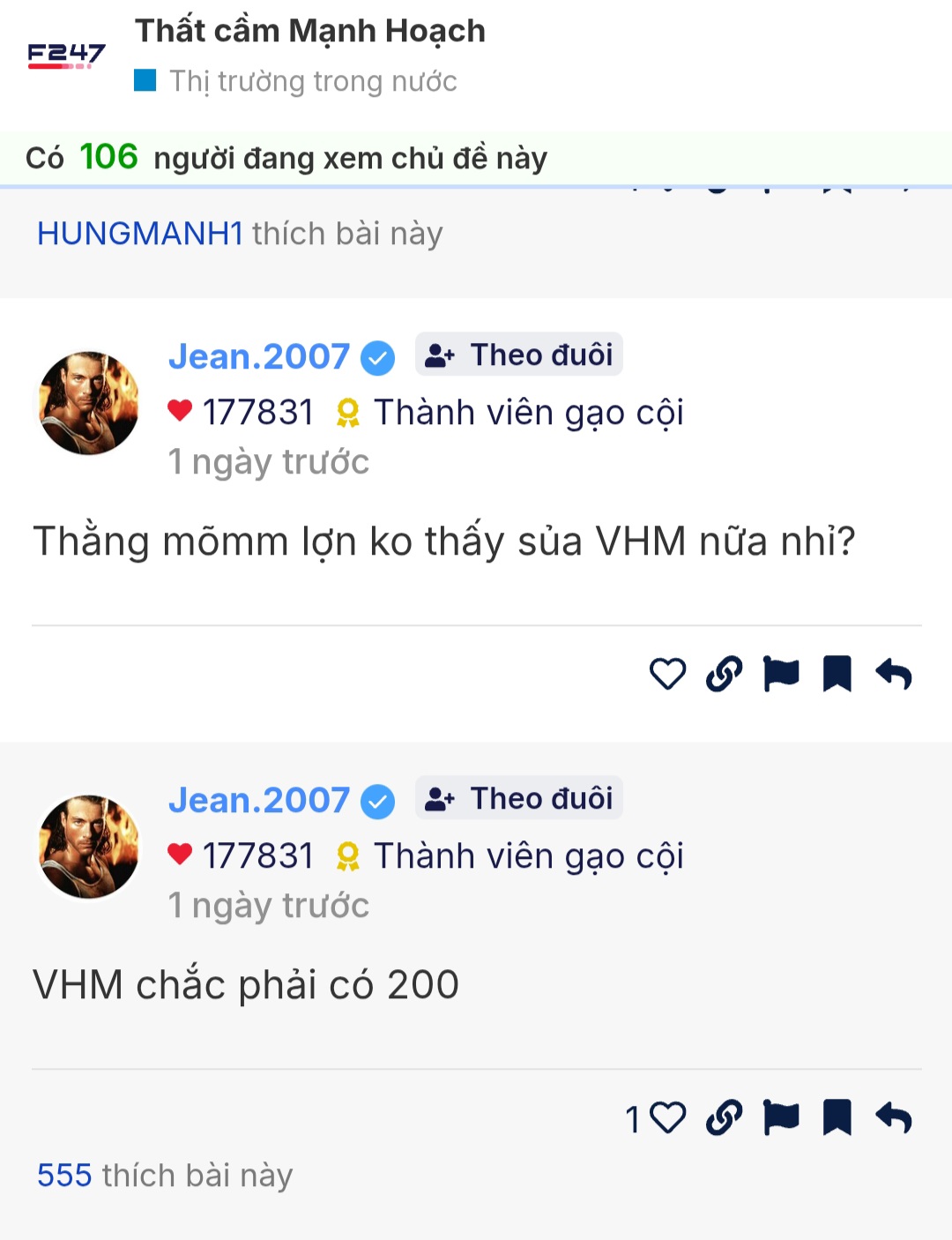Open the Thị trường trong nước category
952x1240 pixels.
point(312,81)
